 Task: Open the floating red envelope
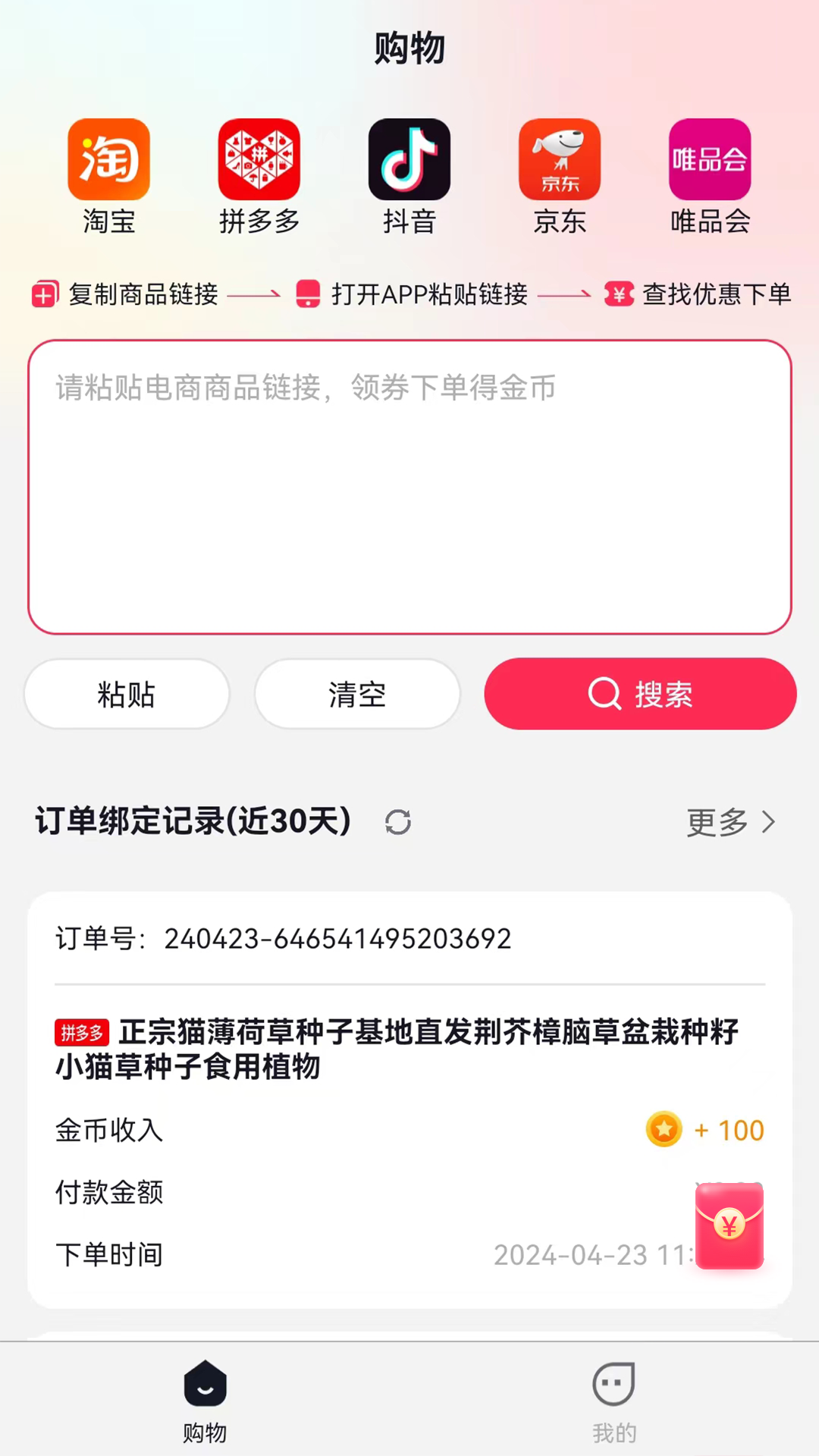[x=730, y=1225]
